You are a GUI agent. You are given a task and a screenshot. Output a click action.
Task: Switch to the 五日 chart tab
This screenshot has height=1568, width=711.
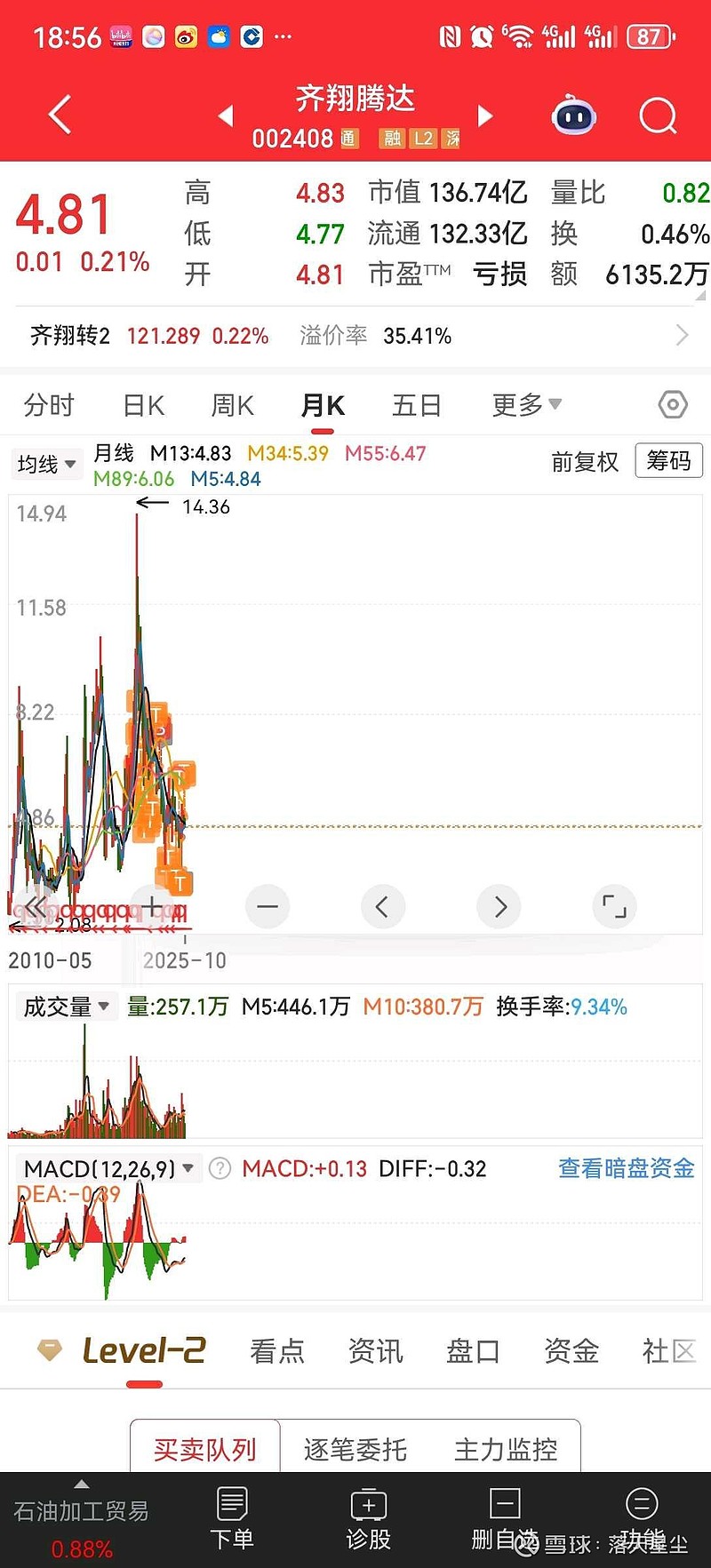click(x=417, y=406)
